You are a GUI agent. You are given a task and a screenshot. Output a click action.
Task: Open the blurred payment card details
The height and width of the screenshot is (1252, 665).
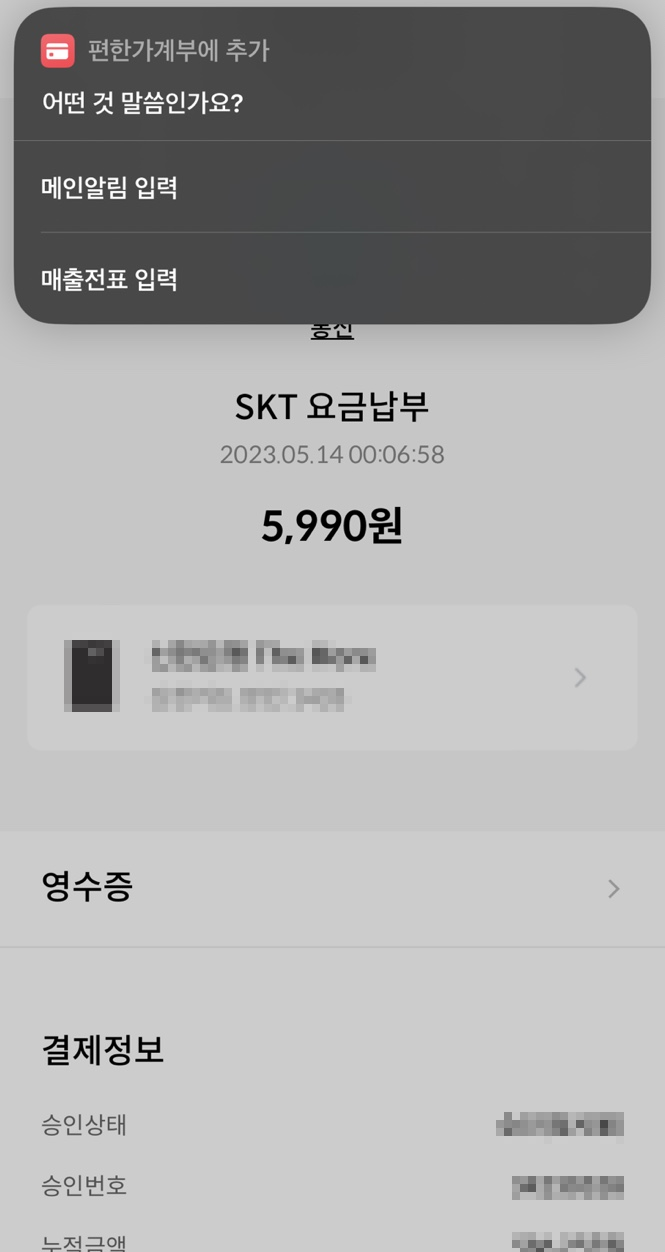(332, 677)
